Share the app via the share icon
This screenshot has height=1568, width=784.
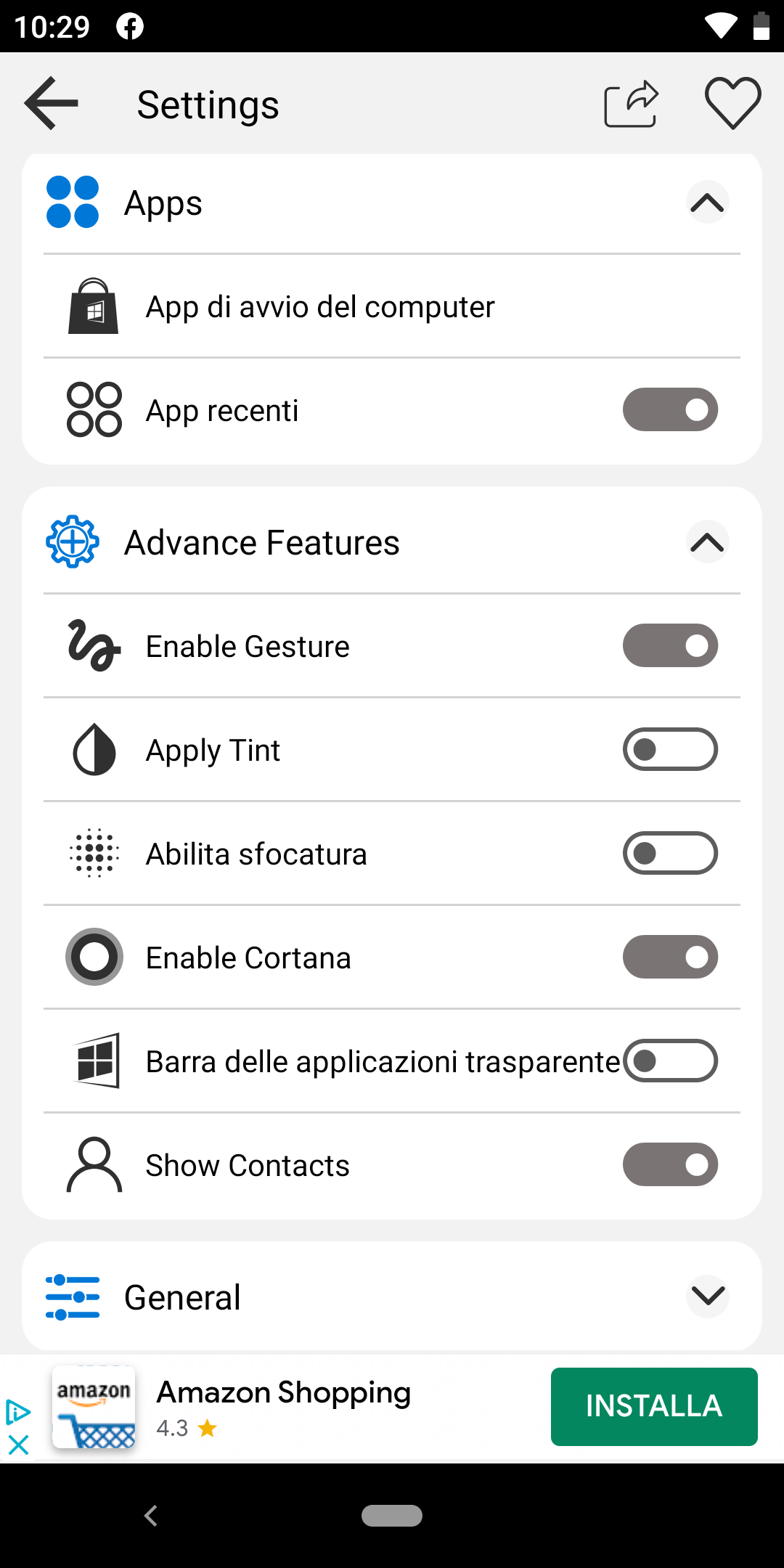click(631, 103)
